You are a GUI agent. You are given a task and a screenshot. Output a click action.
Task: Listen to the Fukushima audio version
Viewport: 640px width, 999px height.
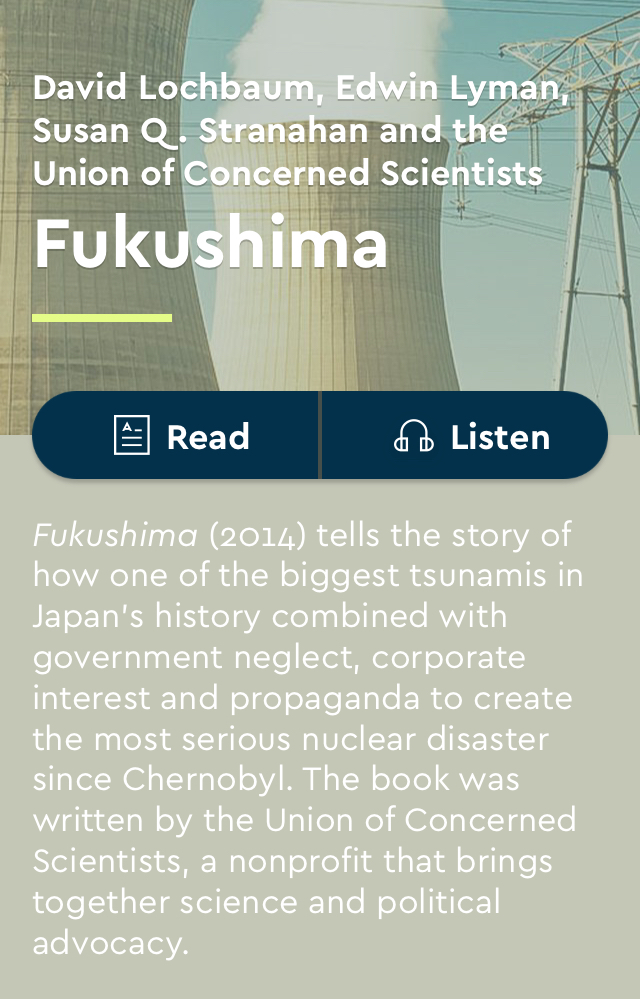click(x=470, y=437)
